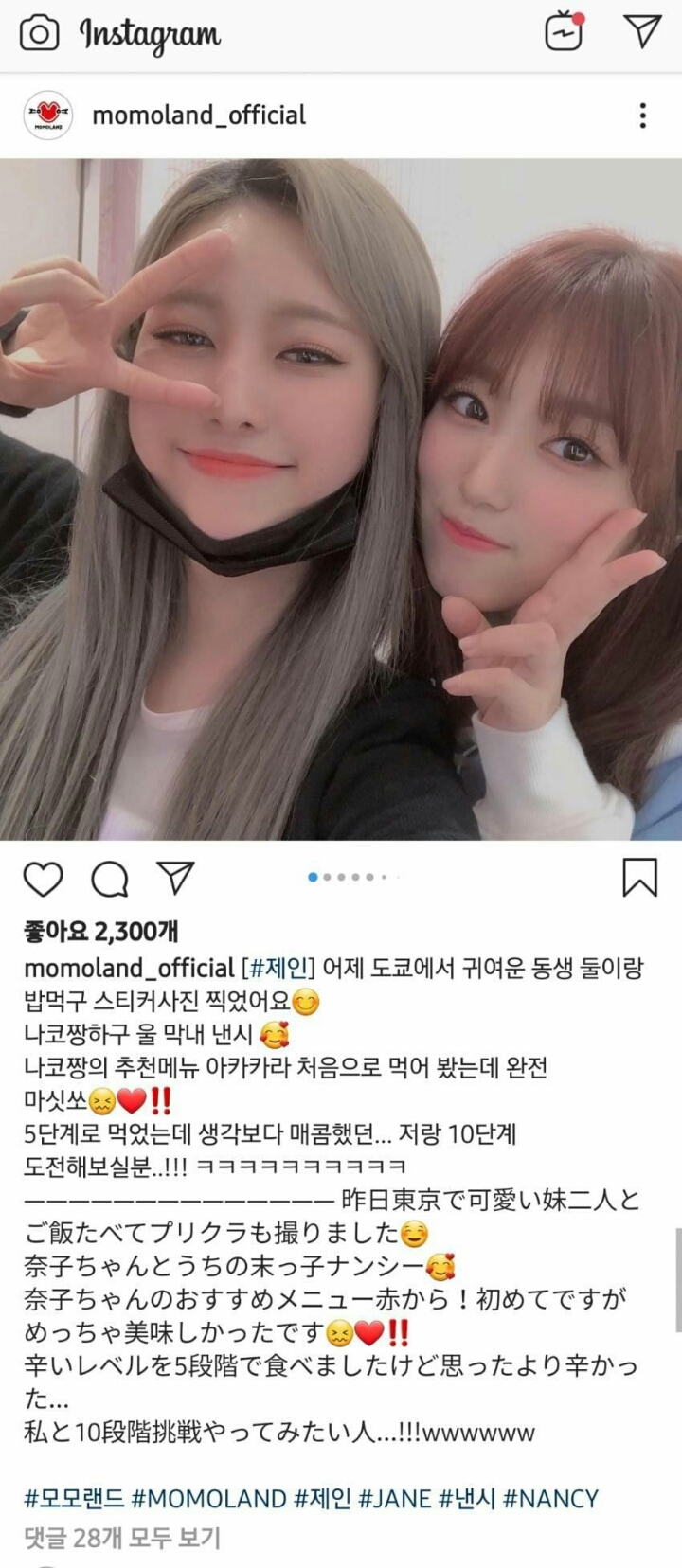
Task: Open the #JANE hashtag
Action: coord(395,1499)
